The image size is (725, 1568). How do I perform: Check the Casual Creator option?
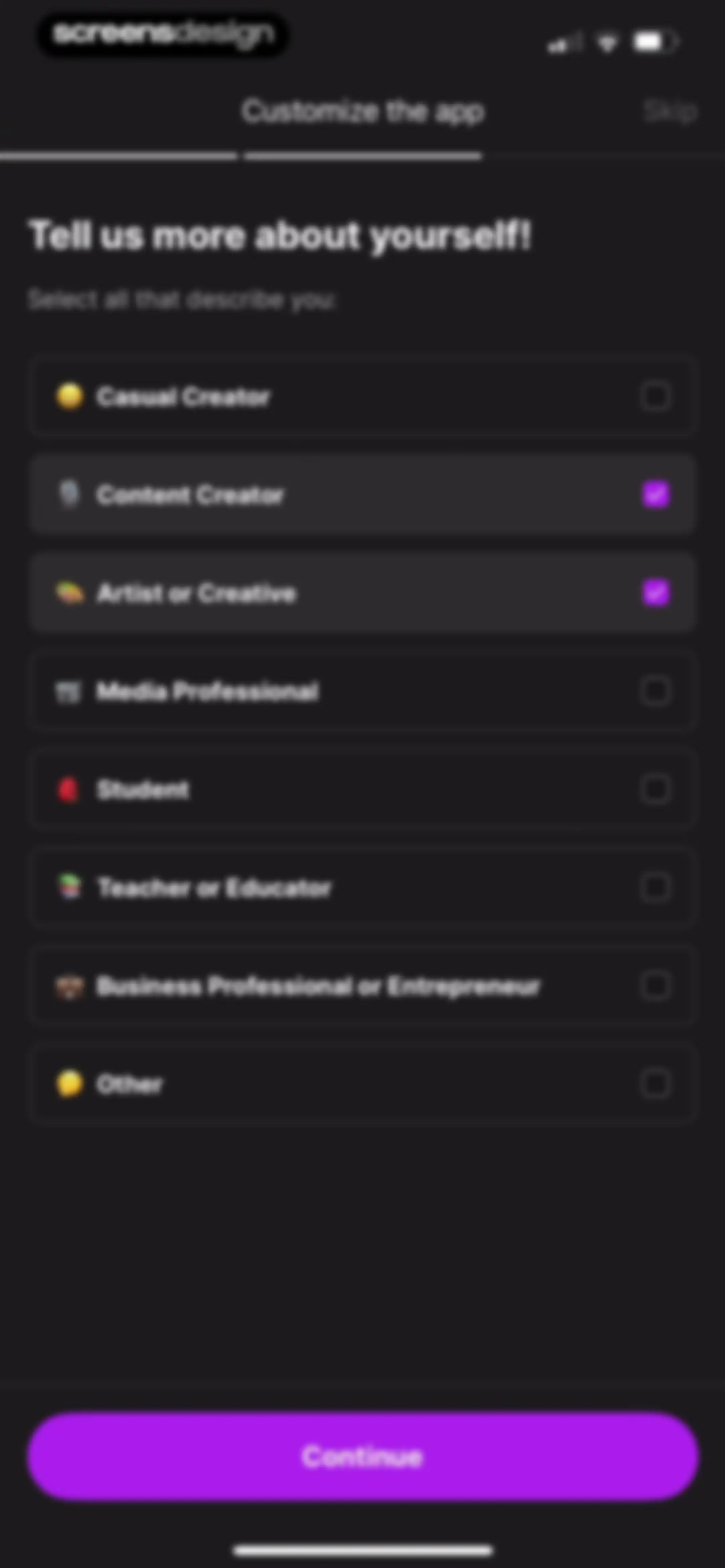362,396
